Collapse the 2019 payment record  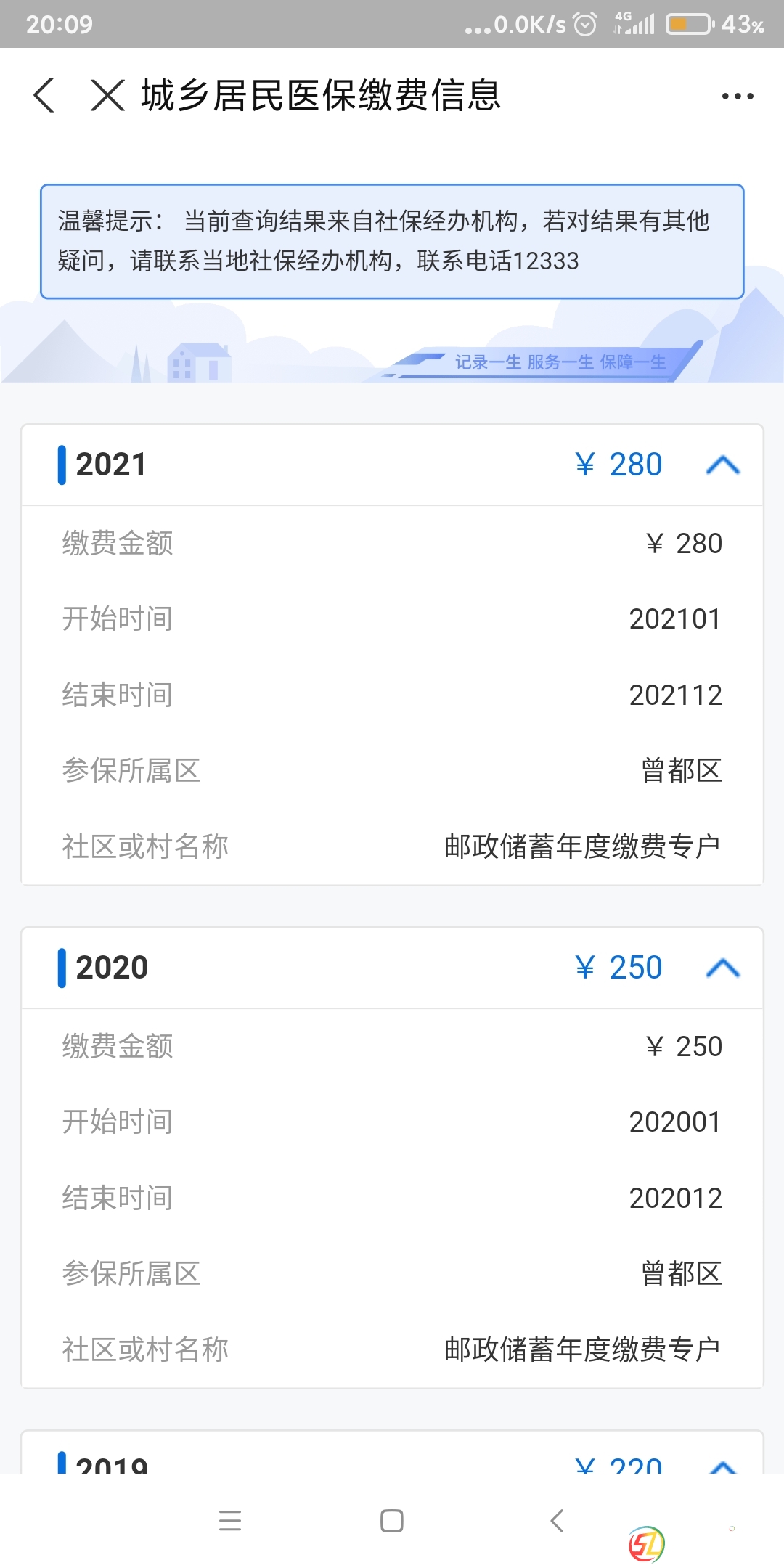tap(722, 1465)
